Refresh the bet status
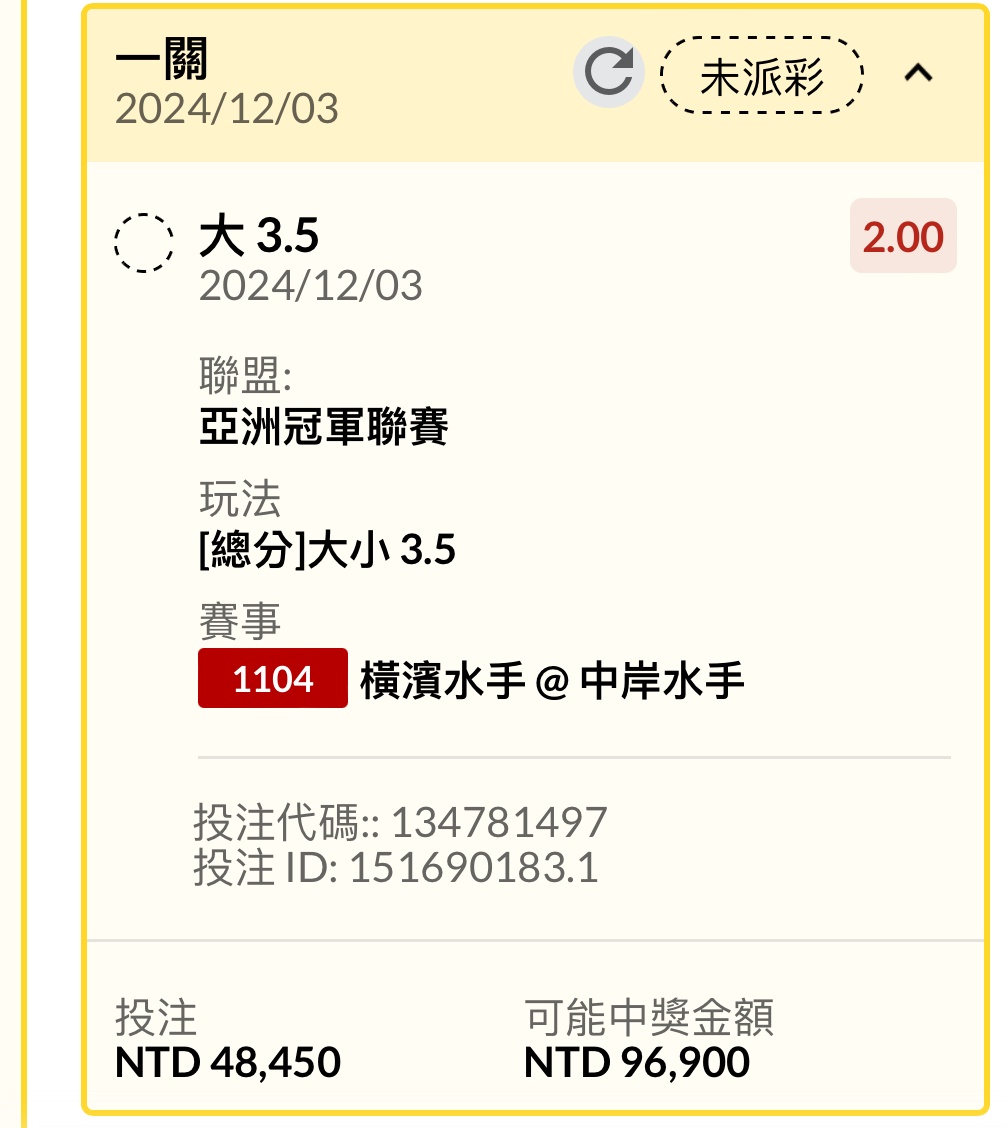The width and height of the screenshot is (1006, 1128). tap(608, 73)
